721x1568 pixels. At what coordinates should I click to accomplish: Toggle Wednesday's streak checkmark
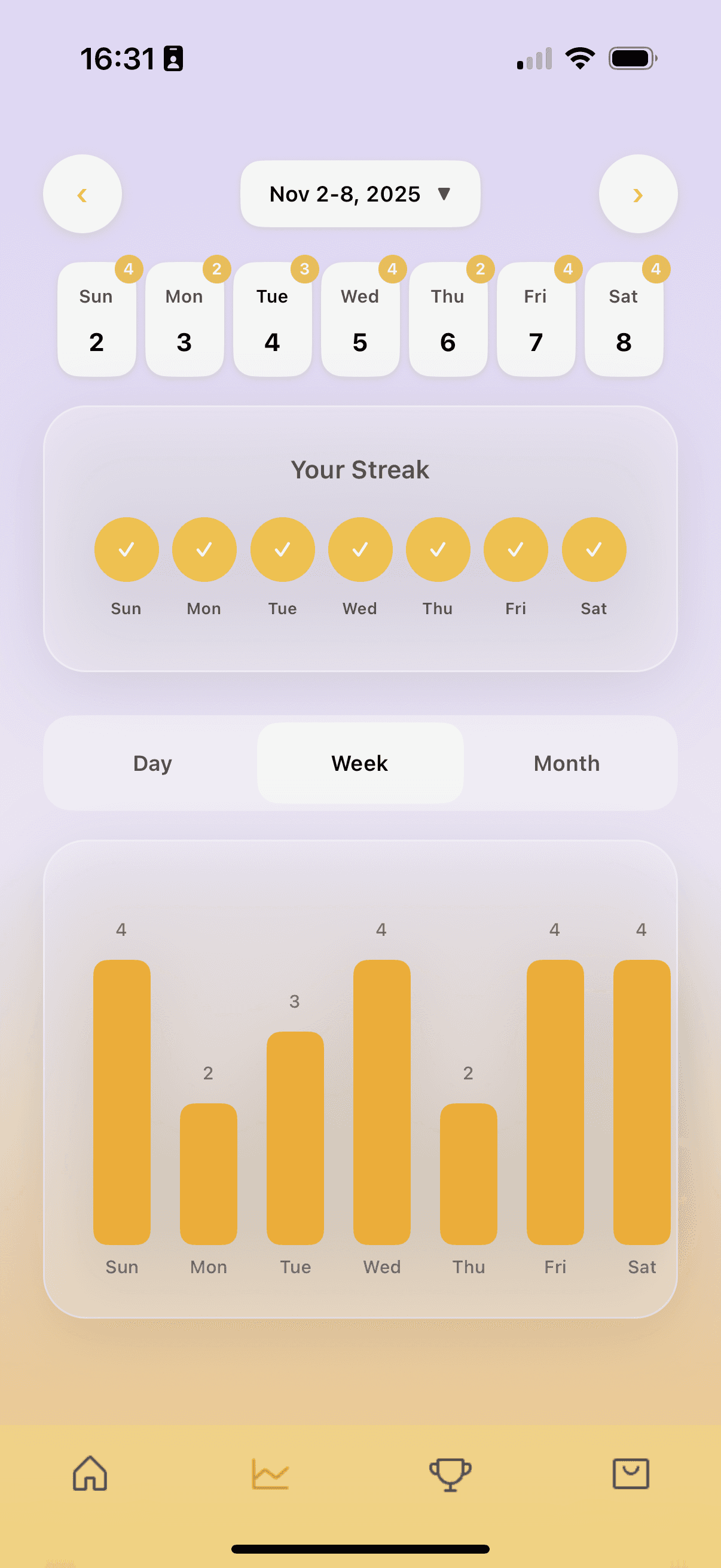coord(359,548)
